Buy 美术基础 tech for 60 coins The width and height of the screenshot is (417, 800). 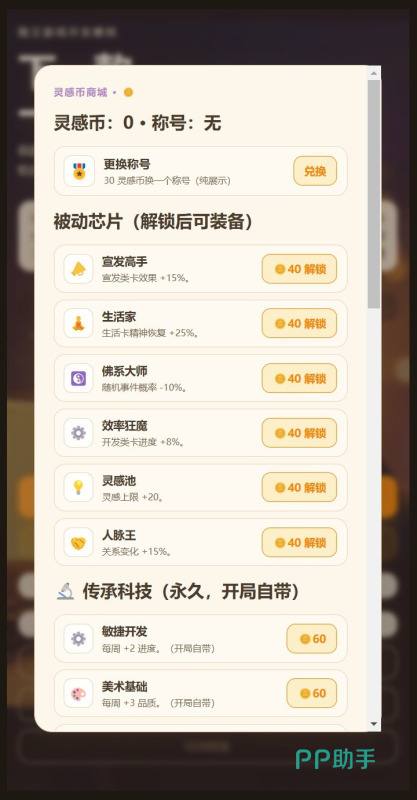tap(311, 693)
